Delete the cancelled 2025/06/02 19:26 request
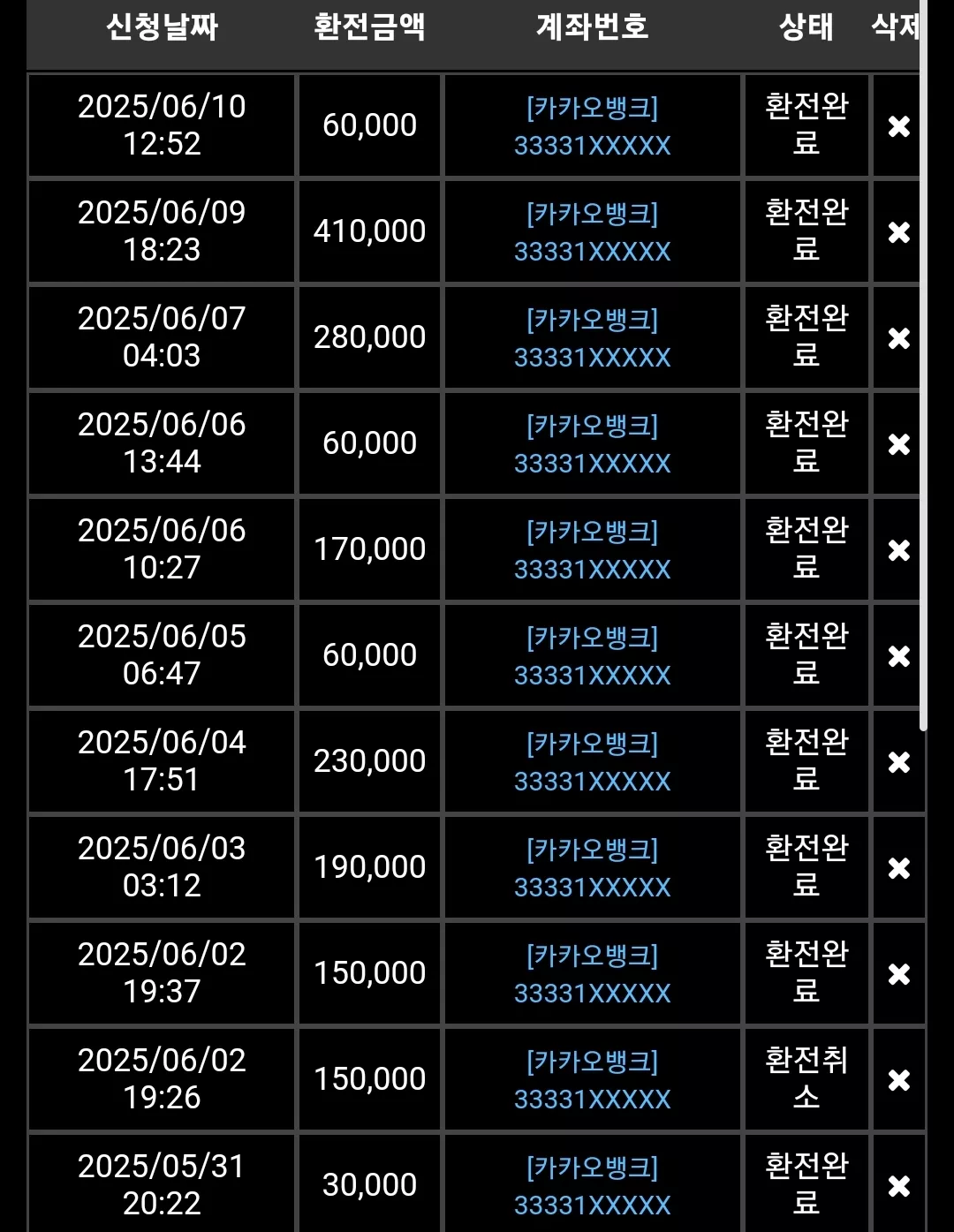This screenshot has height=1232, width=954. click(x=899, y=1080)
